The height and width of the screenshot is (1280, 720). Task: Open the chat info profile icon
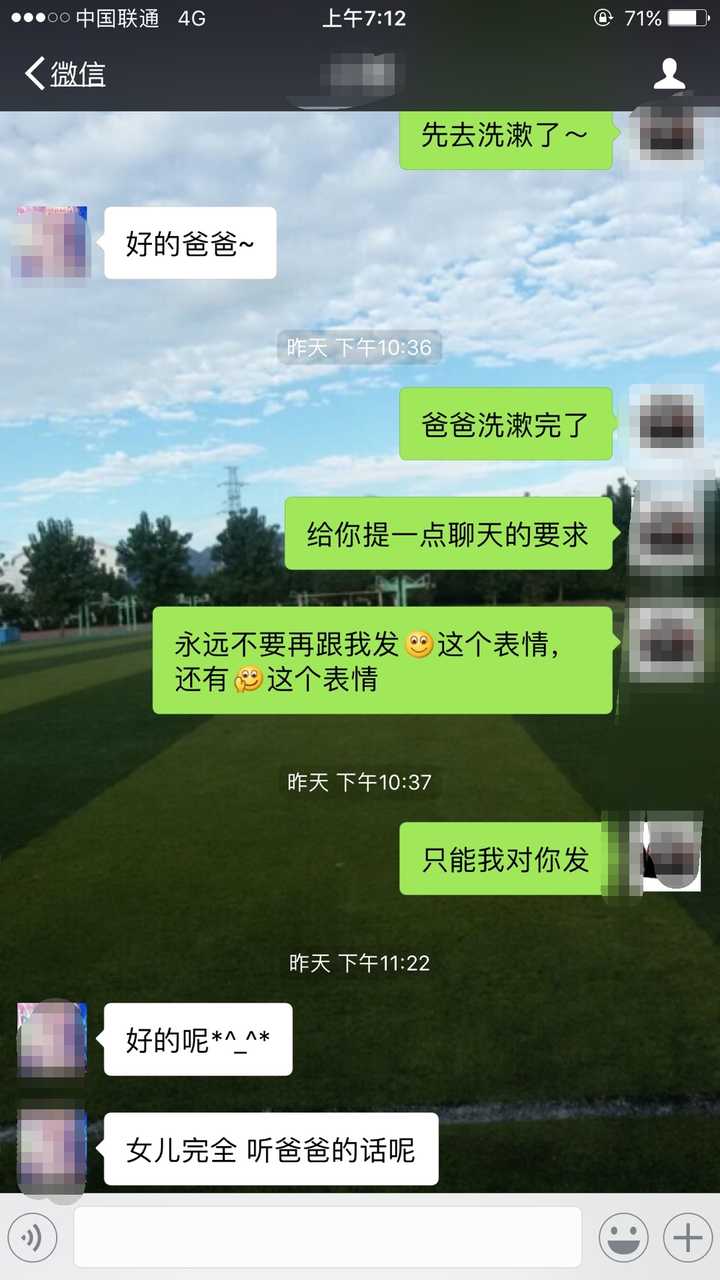pos(668,74)
